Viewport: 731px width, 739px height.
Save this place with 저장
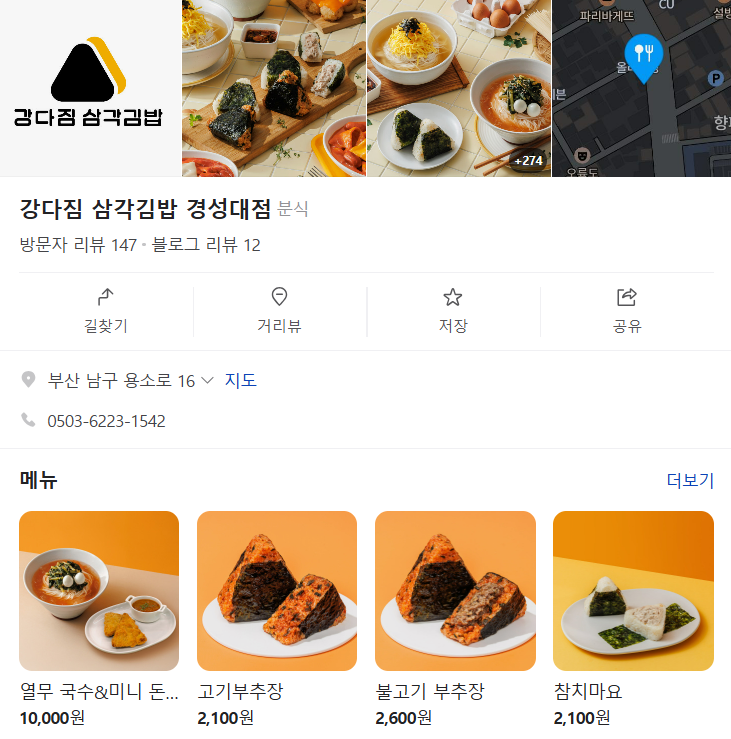[x=453, y=310]
